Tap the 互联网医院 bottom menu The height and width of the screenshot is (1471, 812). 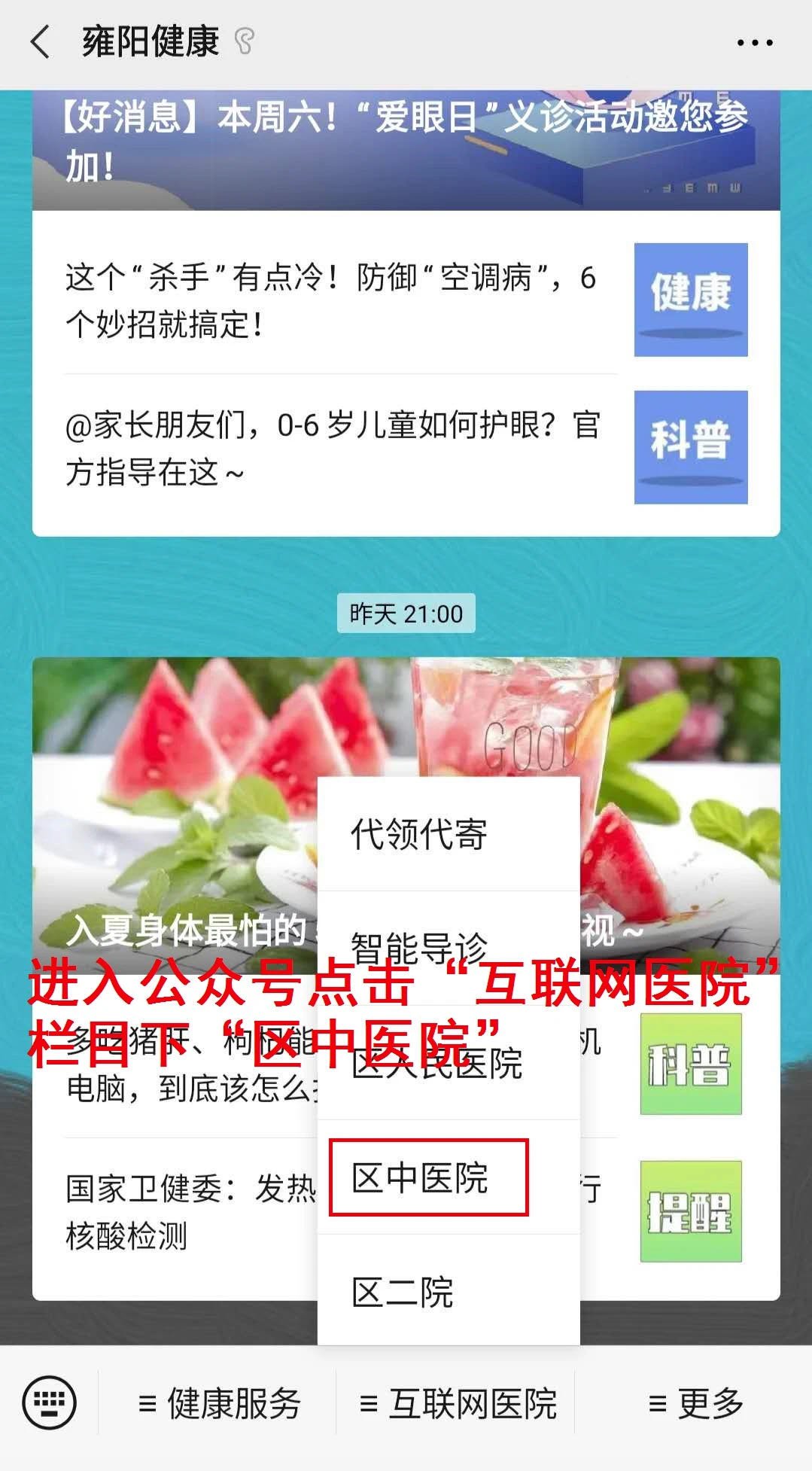[x=457, y=1404]
